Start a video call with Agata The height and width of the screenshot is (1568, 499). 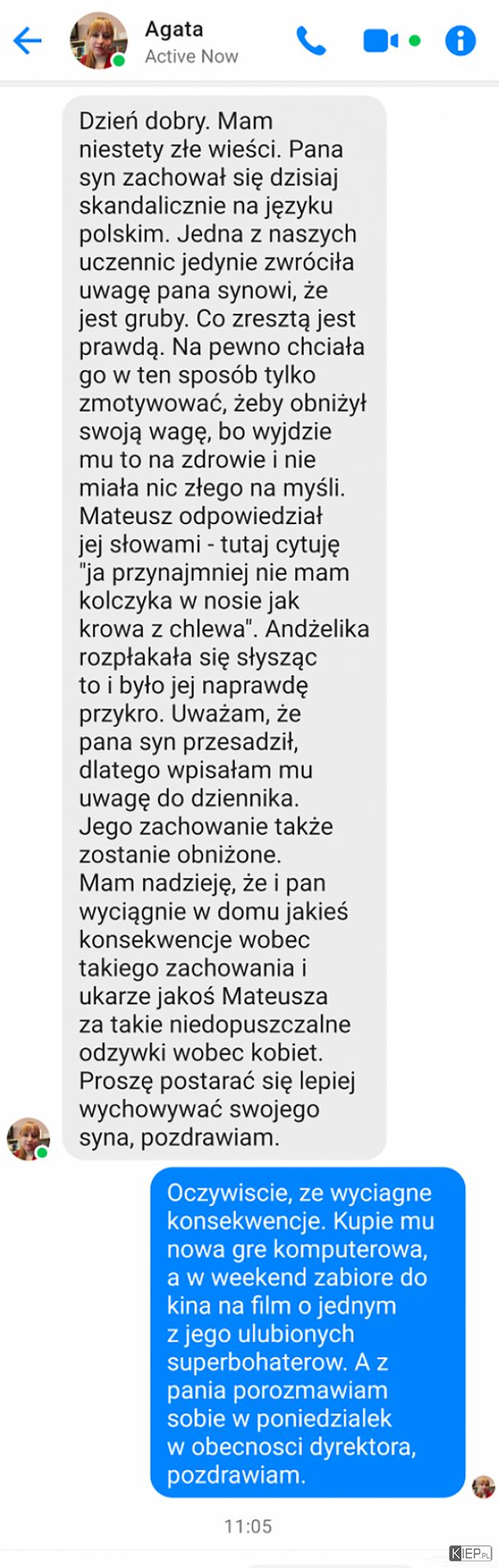[381, 41]
